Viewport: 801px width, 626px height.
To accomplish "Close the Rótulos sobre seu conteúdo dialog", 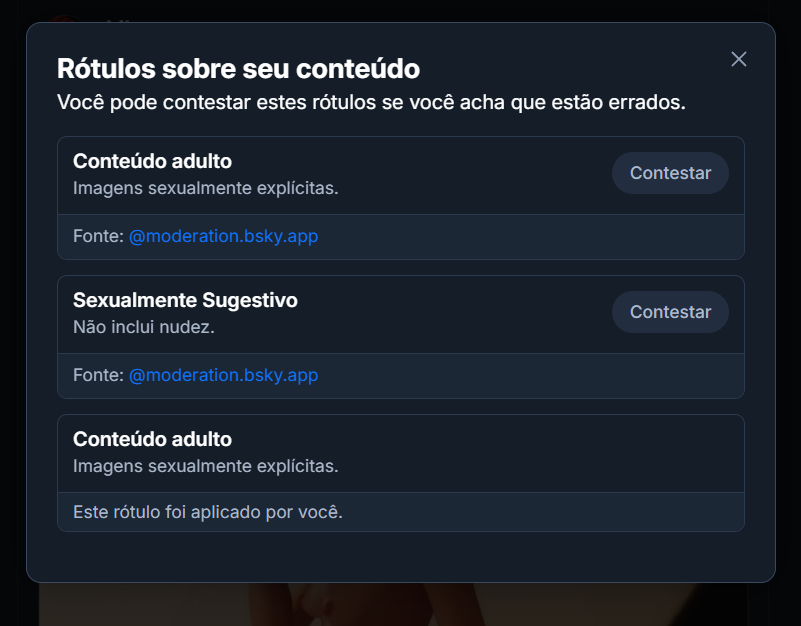I will [739, 59].
